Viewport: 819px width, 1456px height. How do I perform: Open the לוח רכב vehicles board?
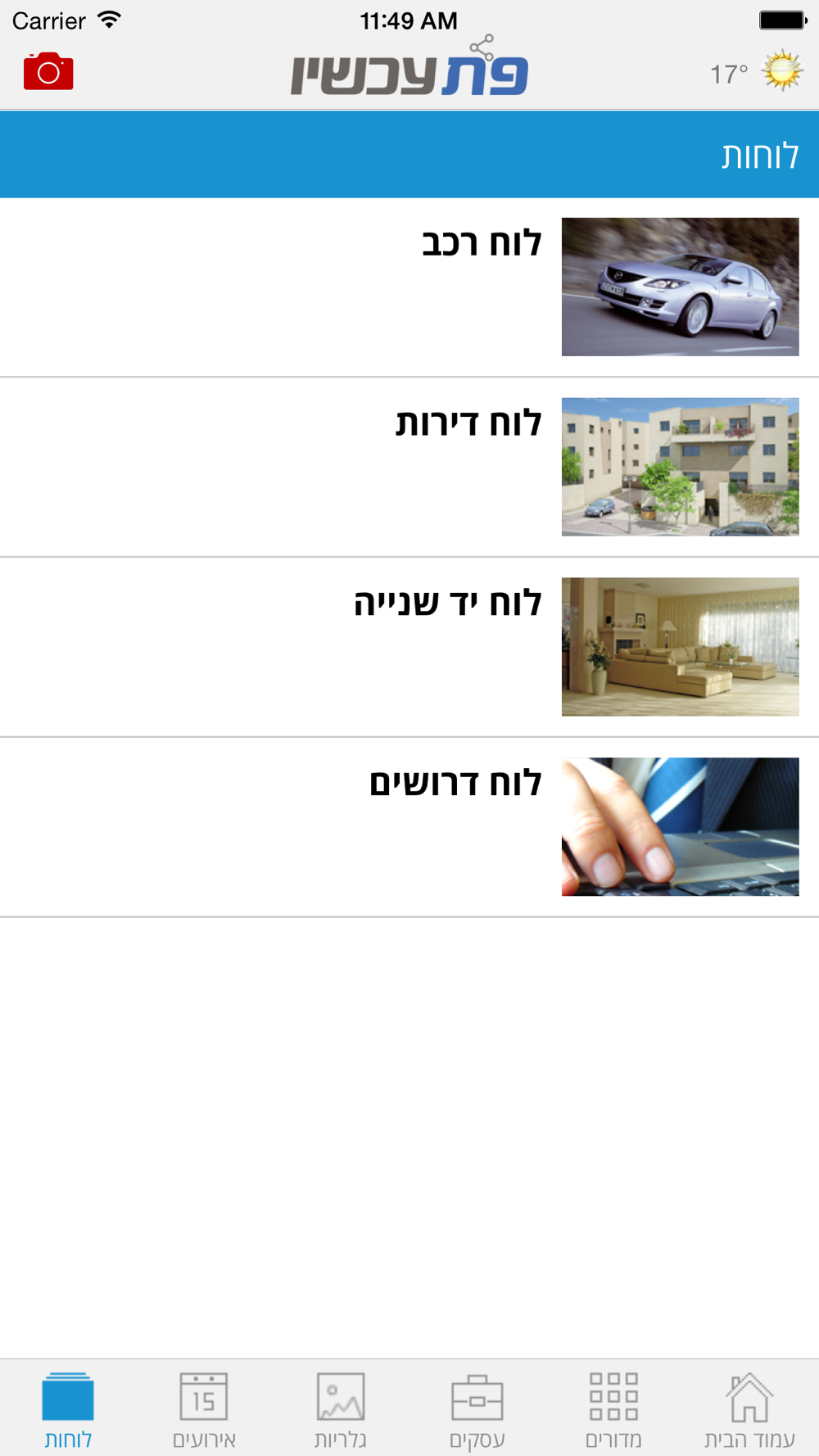coord(482,244)
